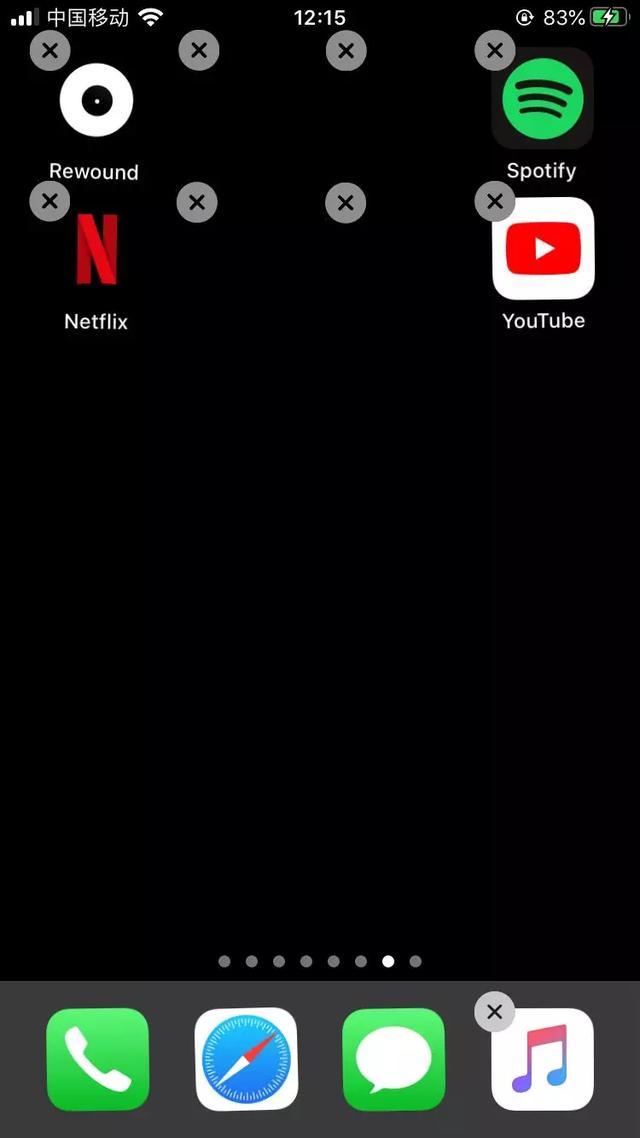Open the Phone app in the dock
The width and height of the screenshot is (640, 1138).
[x=97, y=1059]
